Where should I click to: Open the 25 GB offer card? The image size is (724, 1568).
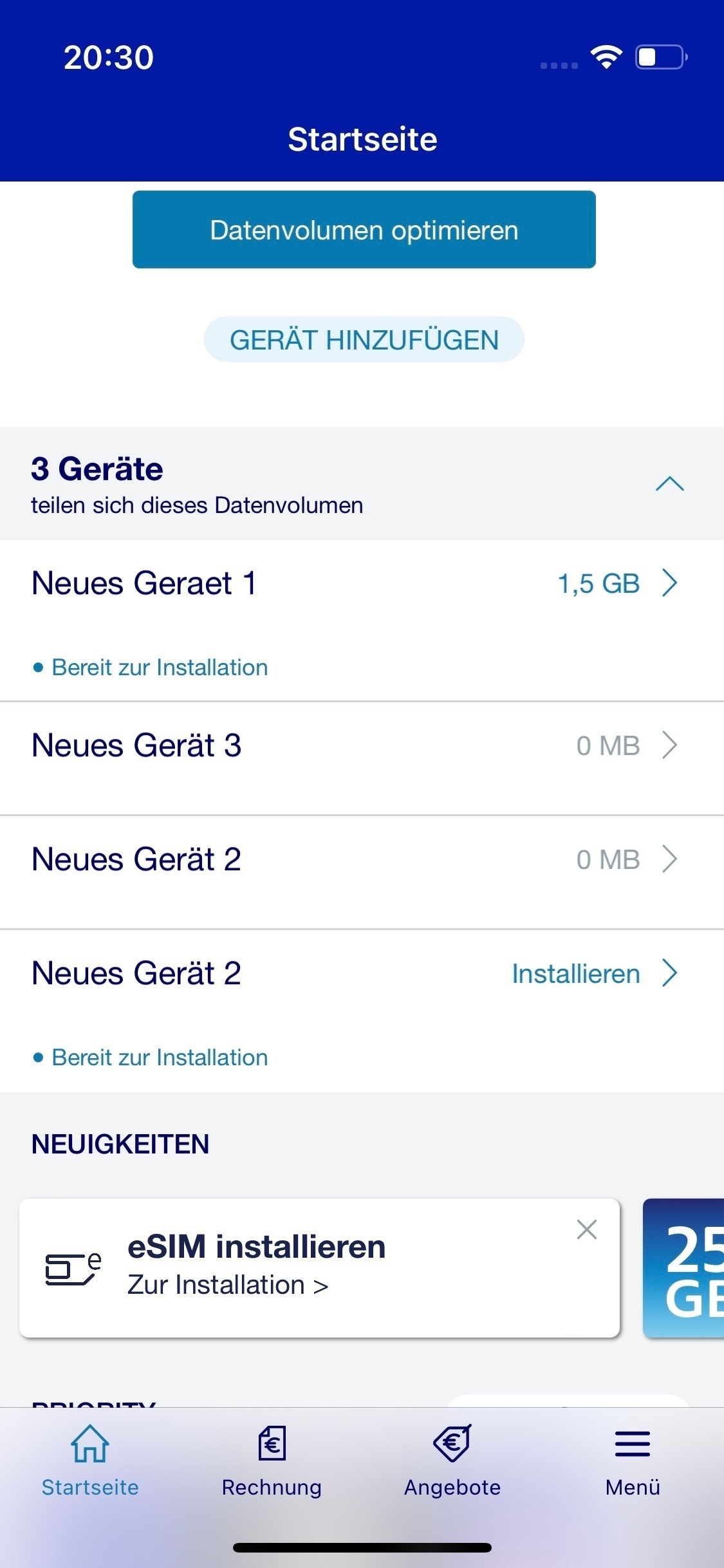(683, 1267)
